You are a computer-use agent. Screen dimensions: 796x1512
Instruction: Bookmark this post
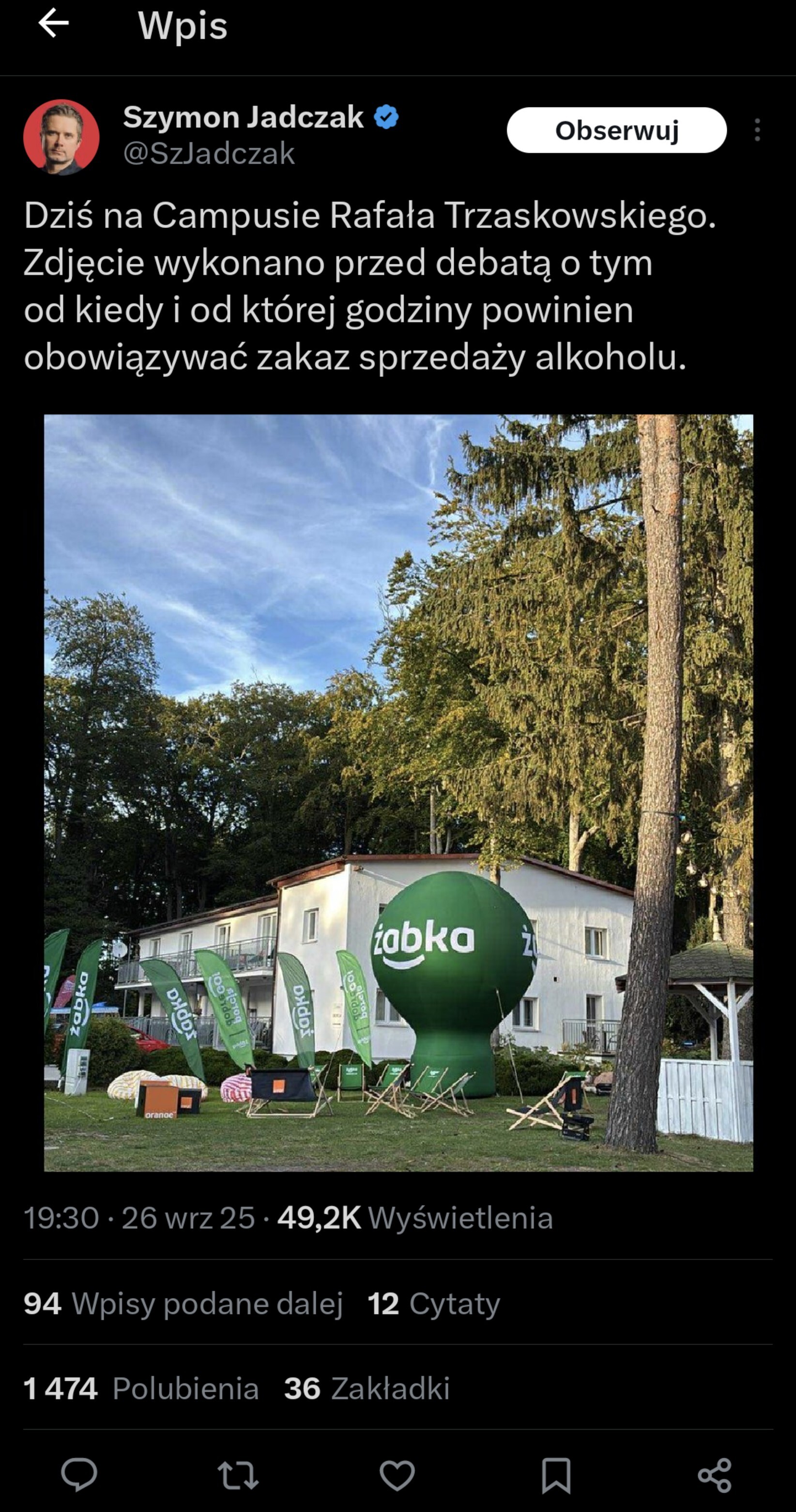click(556, 1474)
